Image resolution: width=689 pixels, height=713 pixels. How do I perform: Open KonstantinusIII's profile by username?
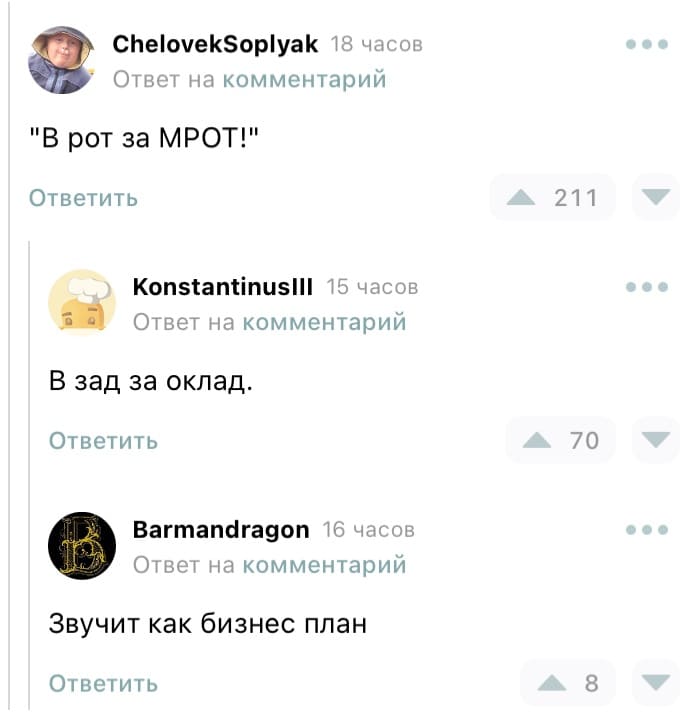pos(223,287)
